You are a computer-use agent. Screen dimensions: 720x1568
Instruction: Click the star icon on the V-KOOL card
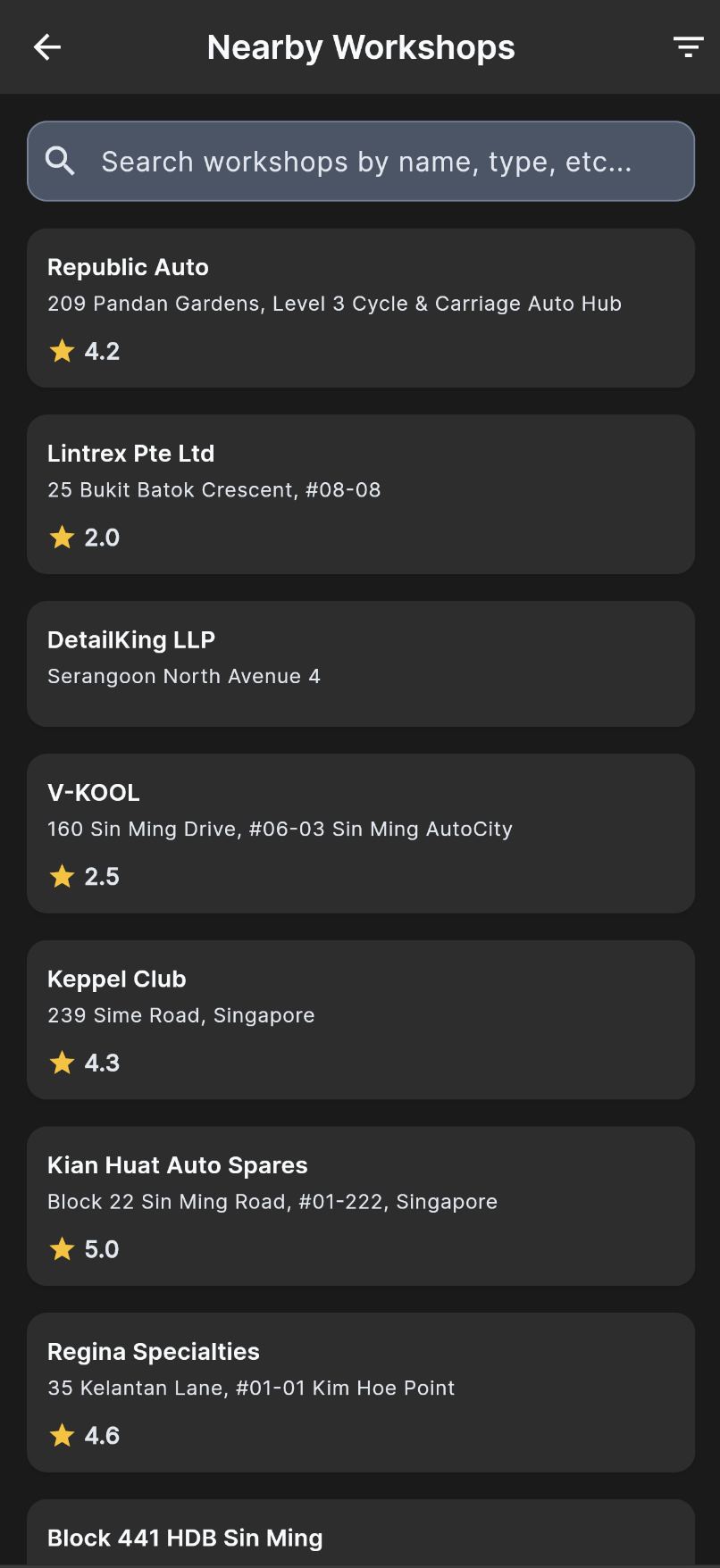tap(61, 876)
